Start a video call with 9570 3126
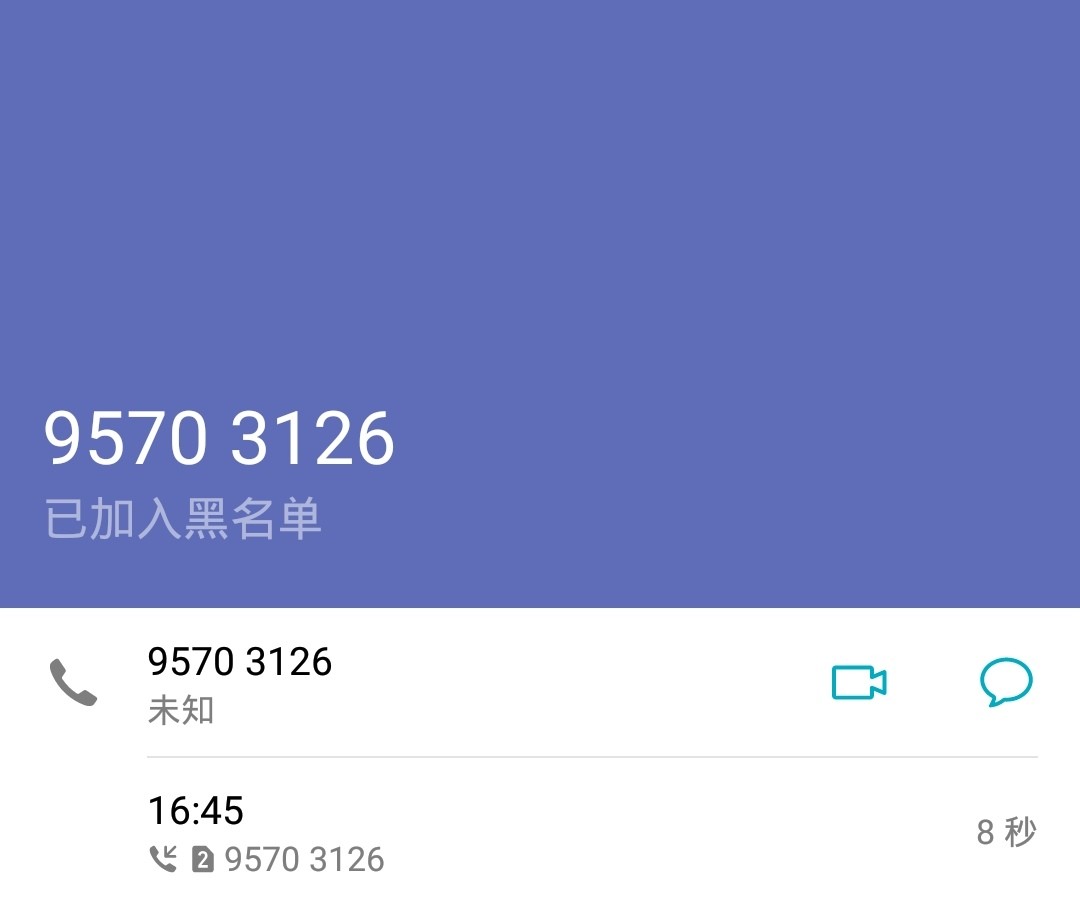The width and height of the screenshot is (1080, 901). (859, 682)
